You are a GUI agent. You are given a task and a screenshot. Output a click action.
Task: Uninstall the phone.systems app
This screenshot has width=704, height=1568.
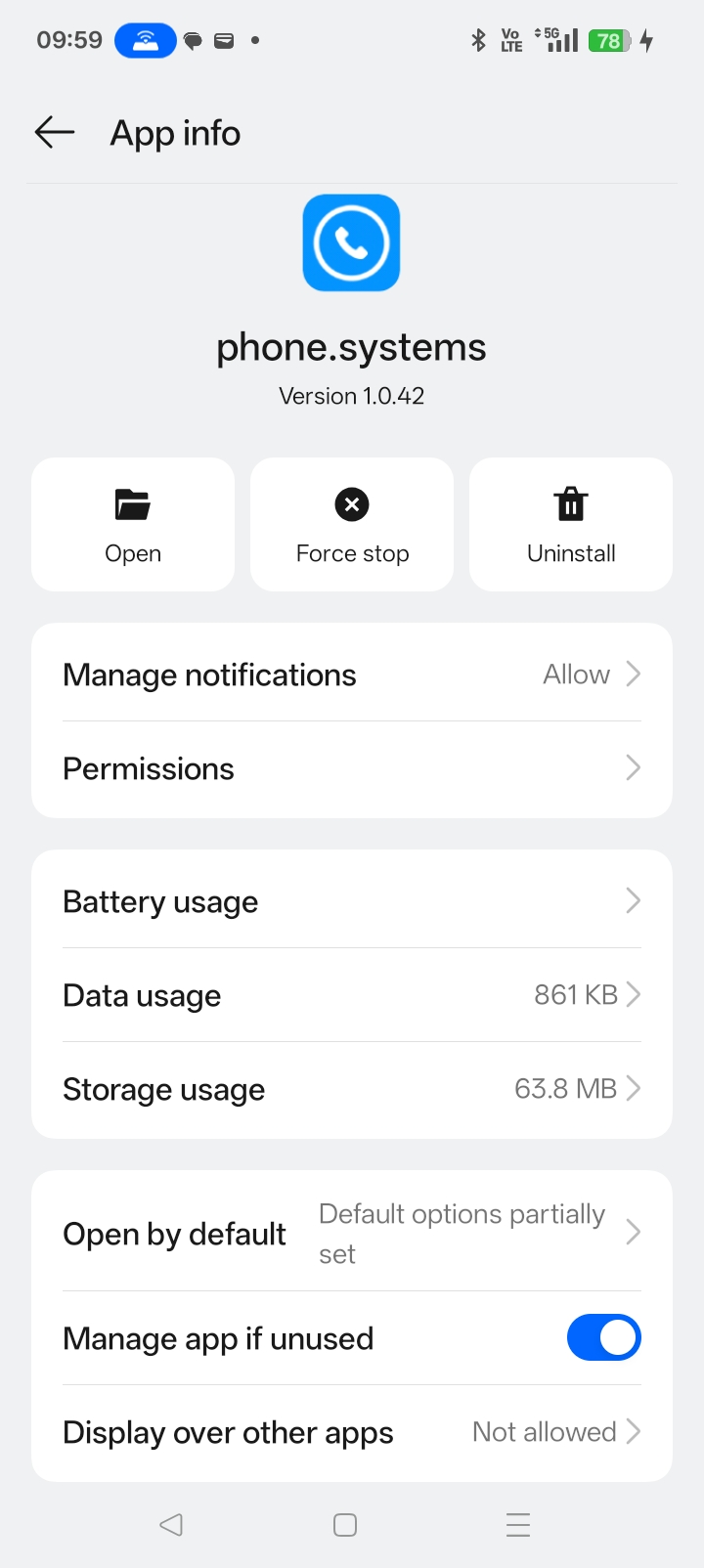point(571,525)
